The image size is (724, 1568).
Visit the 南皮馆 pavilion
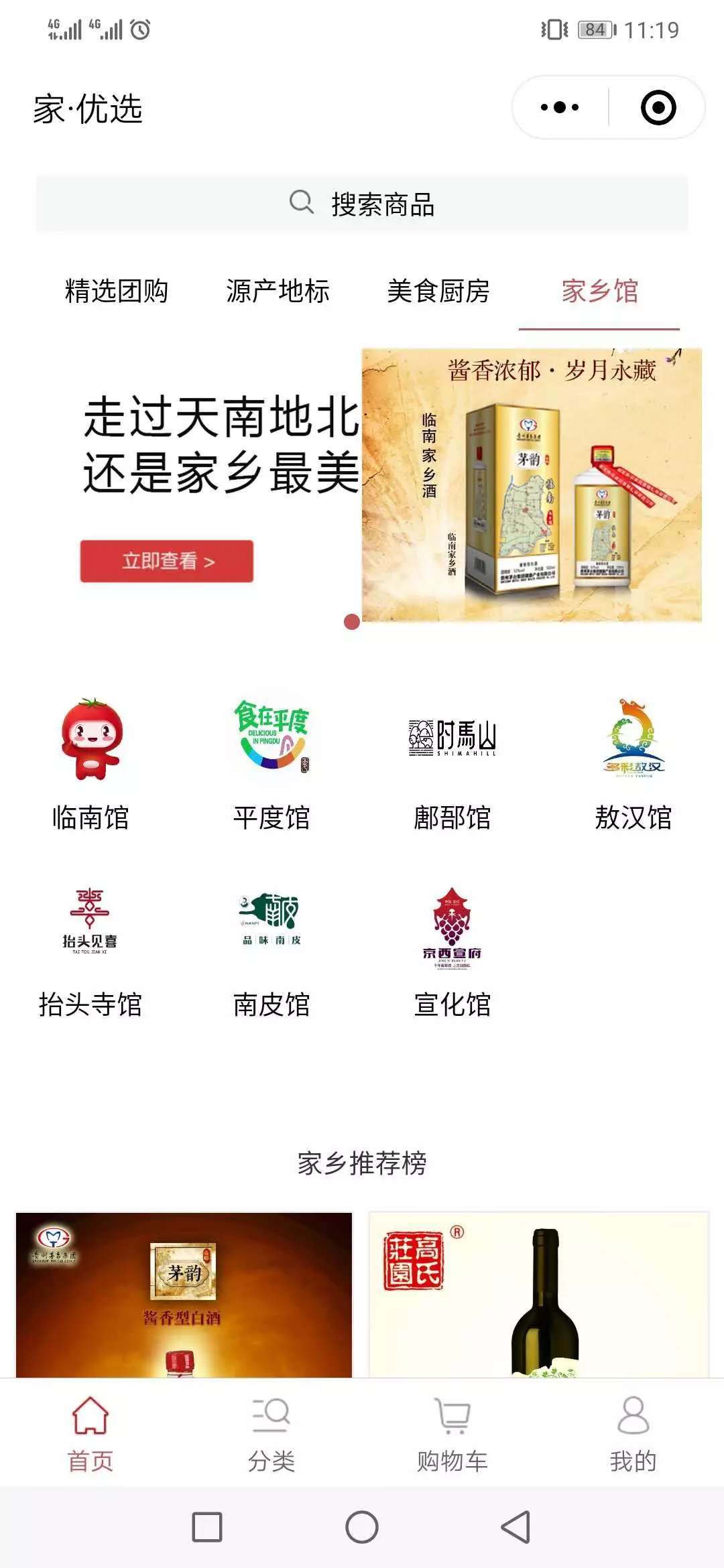271,952
